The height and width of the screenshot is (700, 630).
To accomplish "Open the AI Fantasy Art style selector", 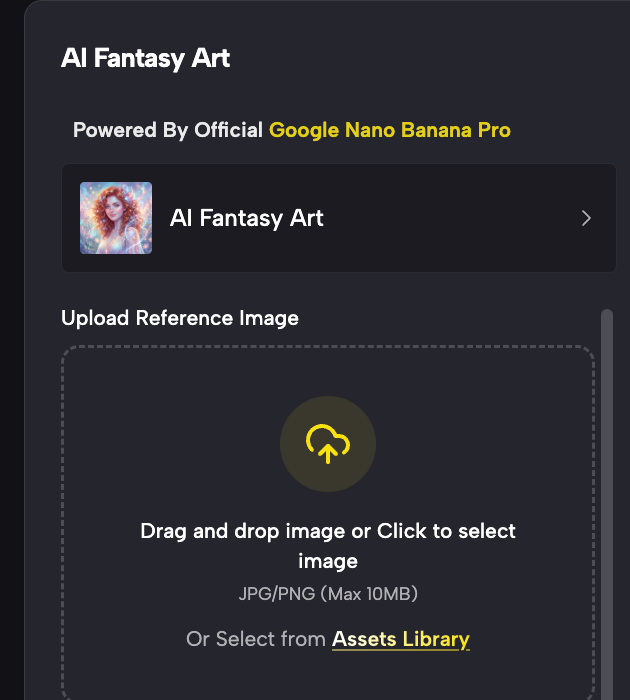I will 339,218.
